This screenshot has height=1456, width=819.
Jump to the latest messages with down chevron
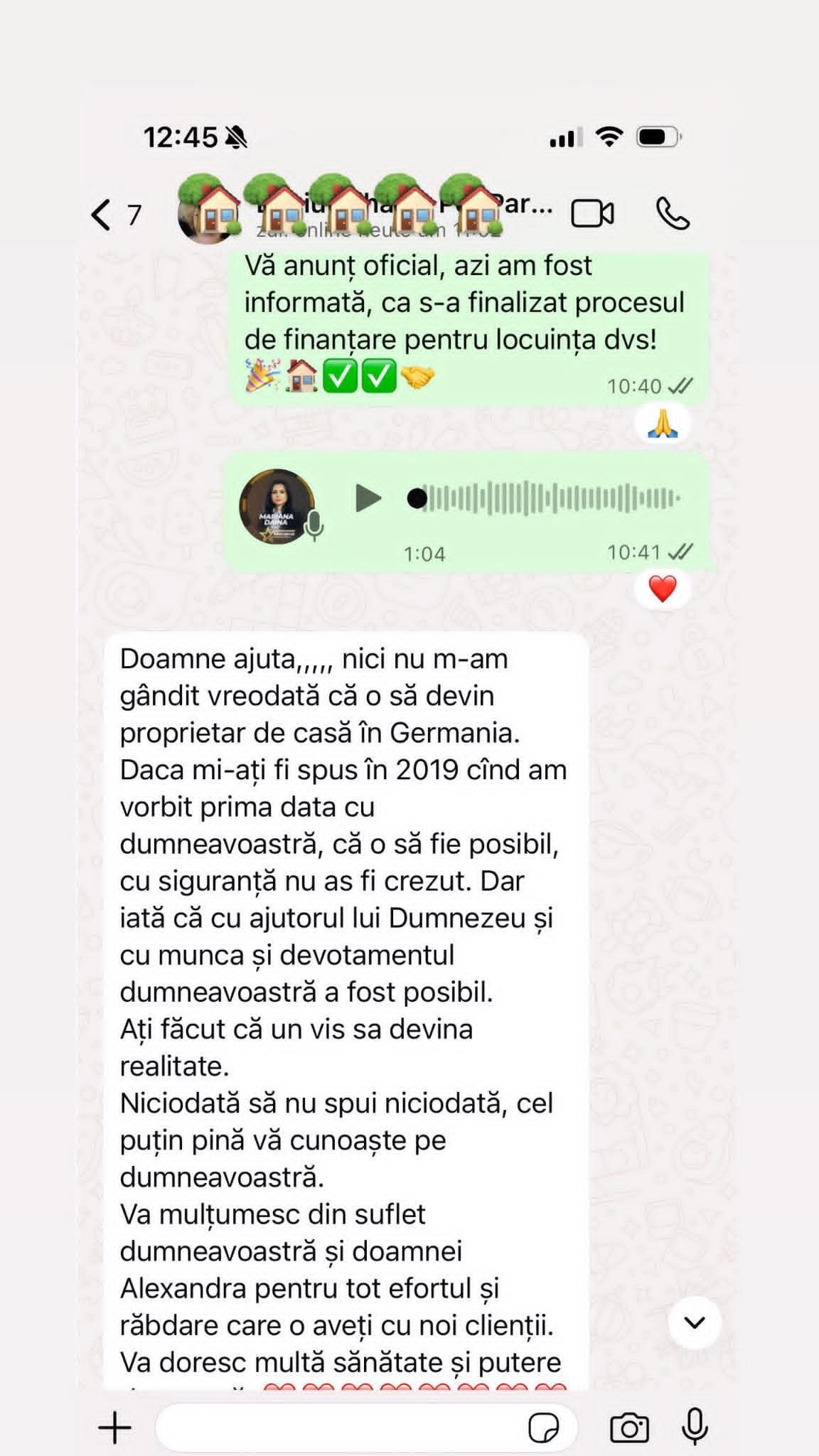695,1322
